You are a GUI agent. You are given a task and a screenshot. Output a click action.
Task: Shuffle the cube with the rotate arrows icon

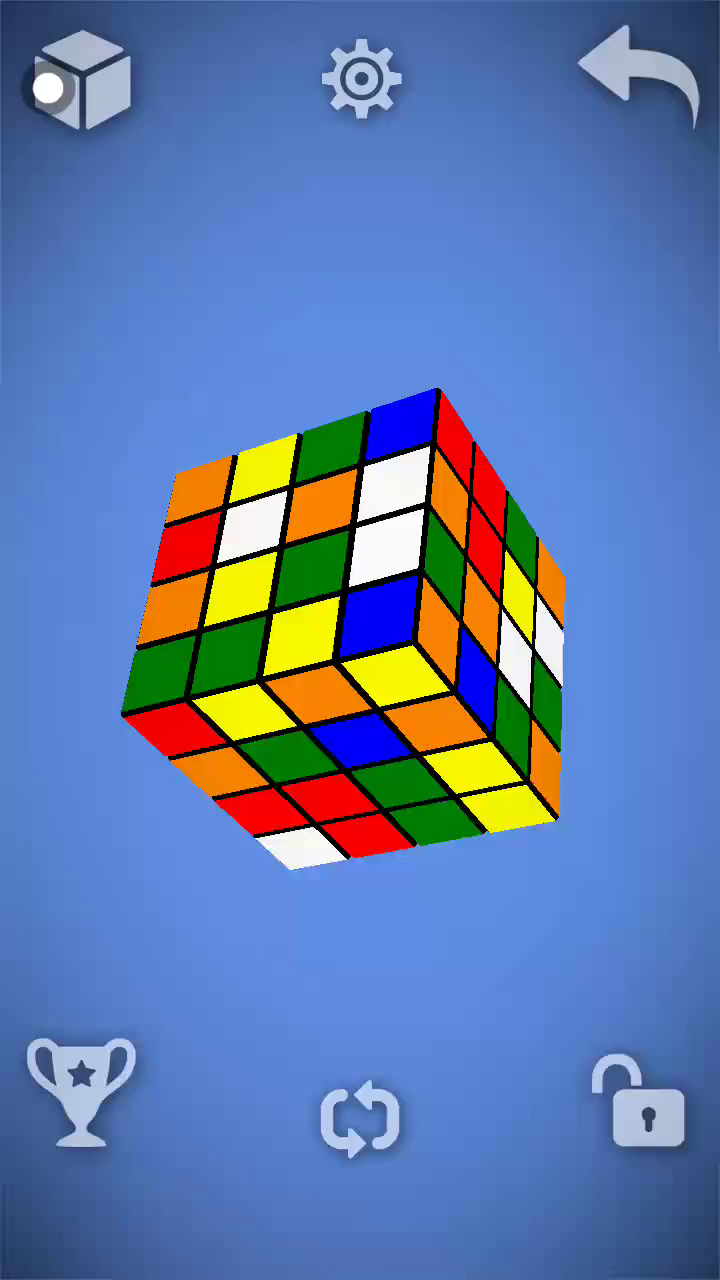coord(360,1116)
